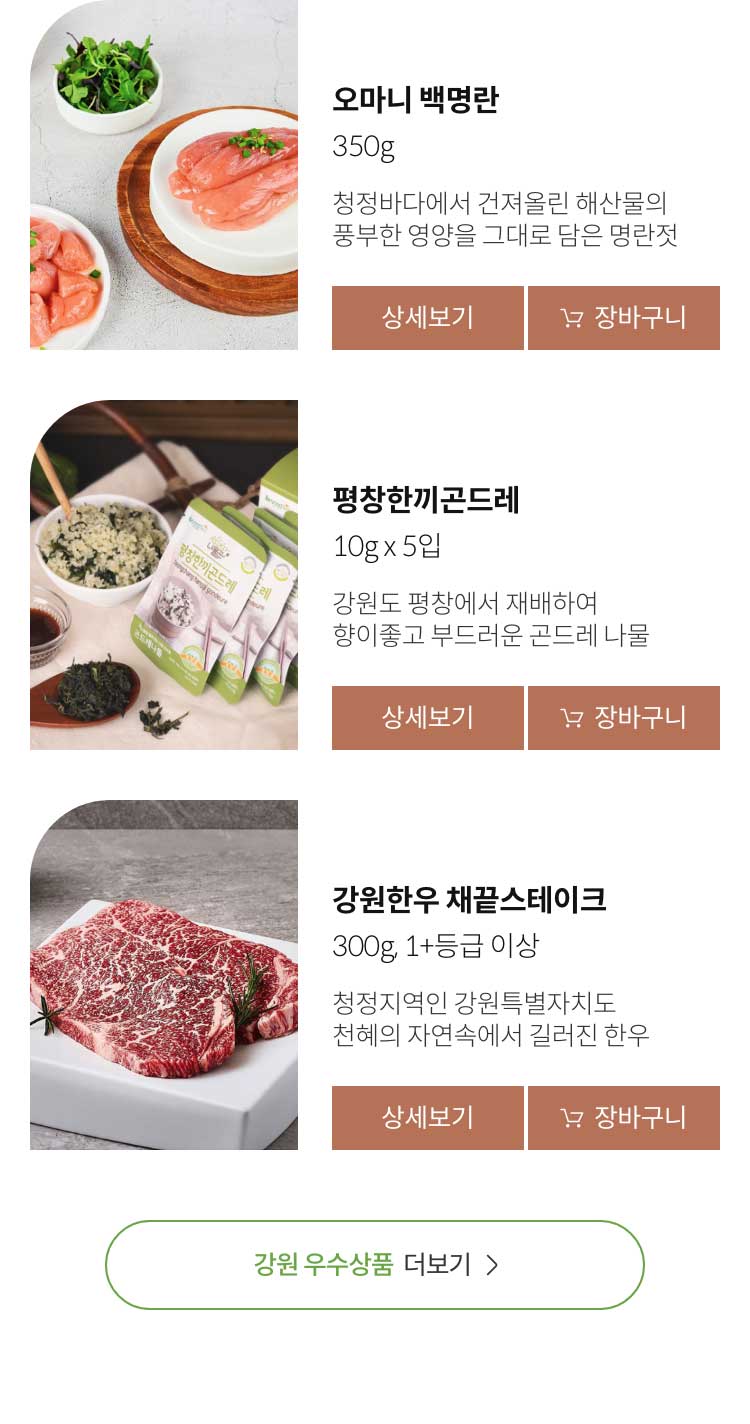Viewport: 750px width, 1424px height.
Task: Open the 평창한끼곤드레 product photo
Action: [164, 575]
